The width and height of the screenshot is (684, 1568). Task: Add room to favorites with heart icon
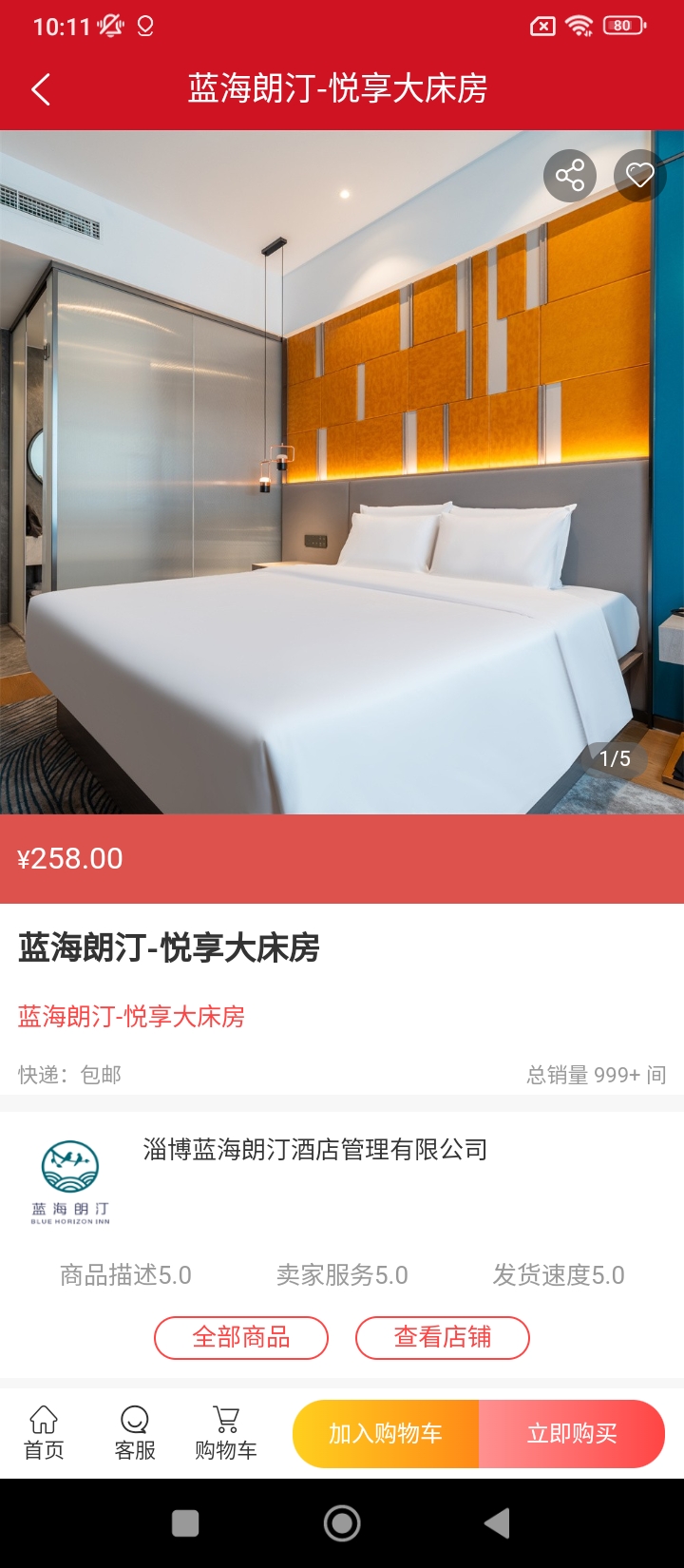[639, 176]
